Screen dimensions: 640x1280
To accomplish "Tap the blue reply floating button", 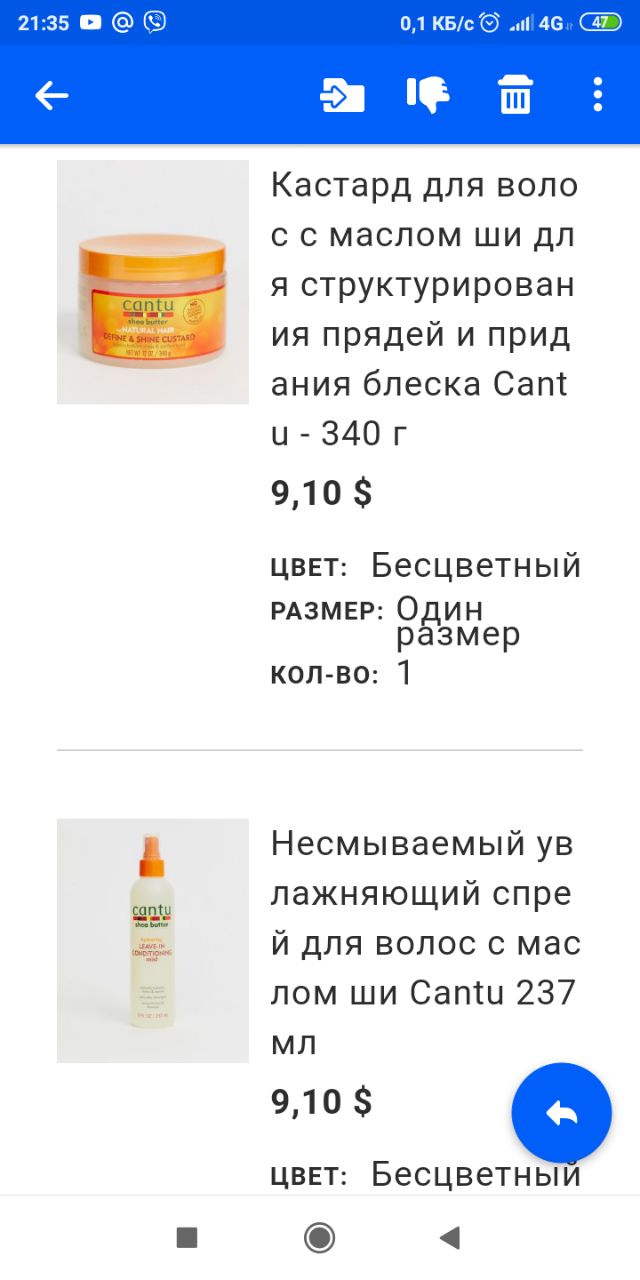I will [x=562, y=1112].
